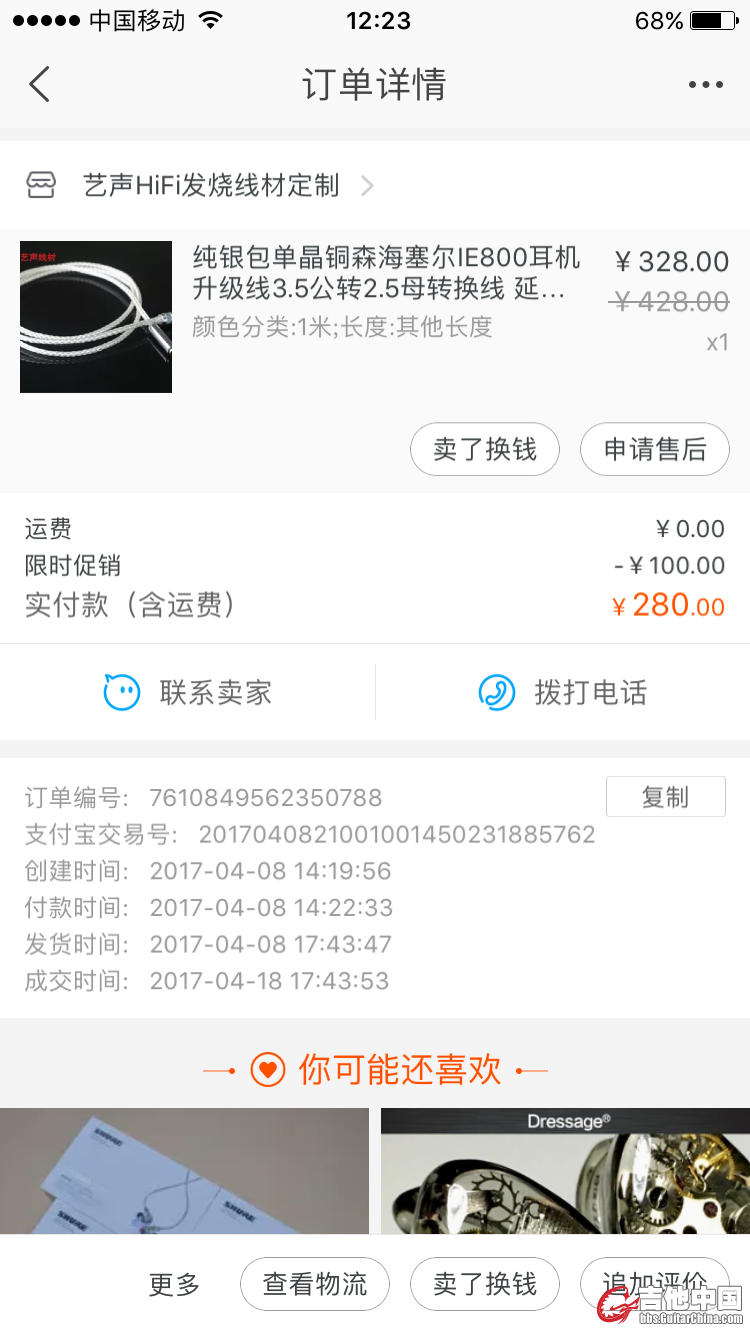Screen dimensions: 750x1334
Task: Go back using the top-left arrow
Action: click(x=40, y=85)
